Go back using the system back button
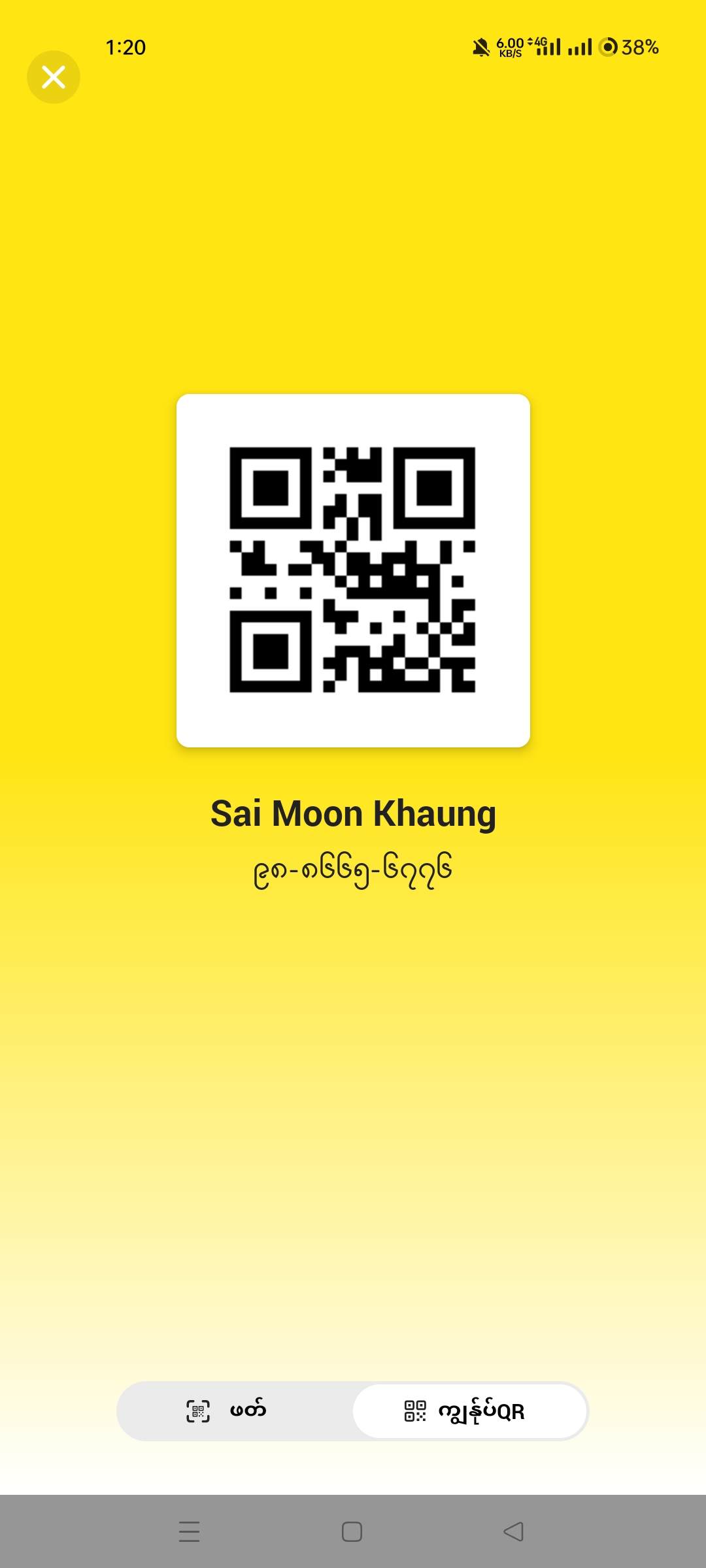The width and height of the screenshot is (706, 1568). point(514,1531)
